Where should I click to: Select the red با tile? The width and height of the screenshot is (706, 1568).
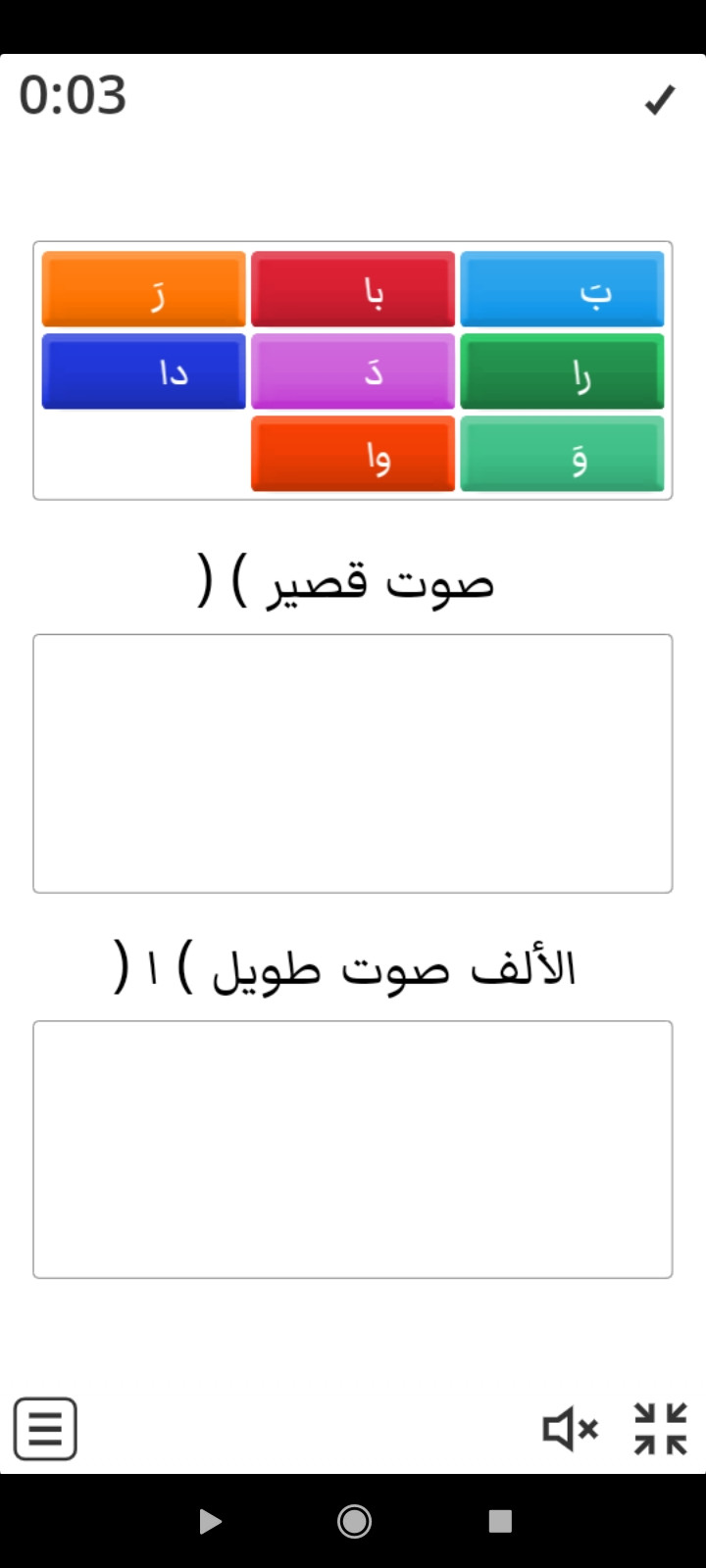click(x=353, y=289)
